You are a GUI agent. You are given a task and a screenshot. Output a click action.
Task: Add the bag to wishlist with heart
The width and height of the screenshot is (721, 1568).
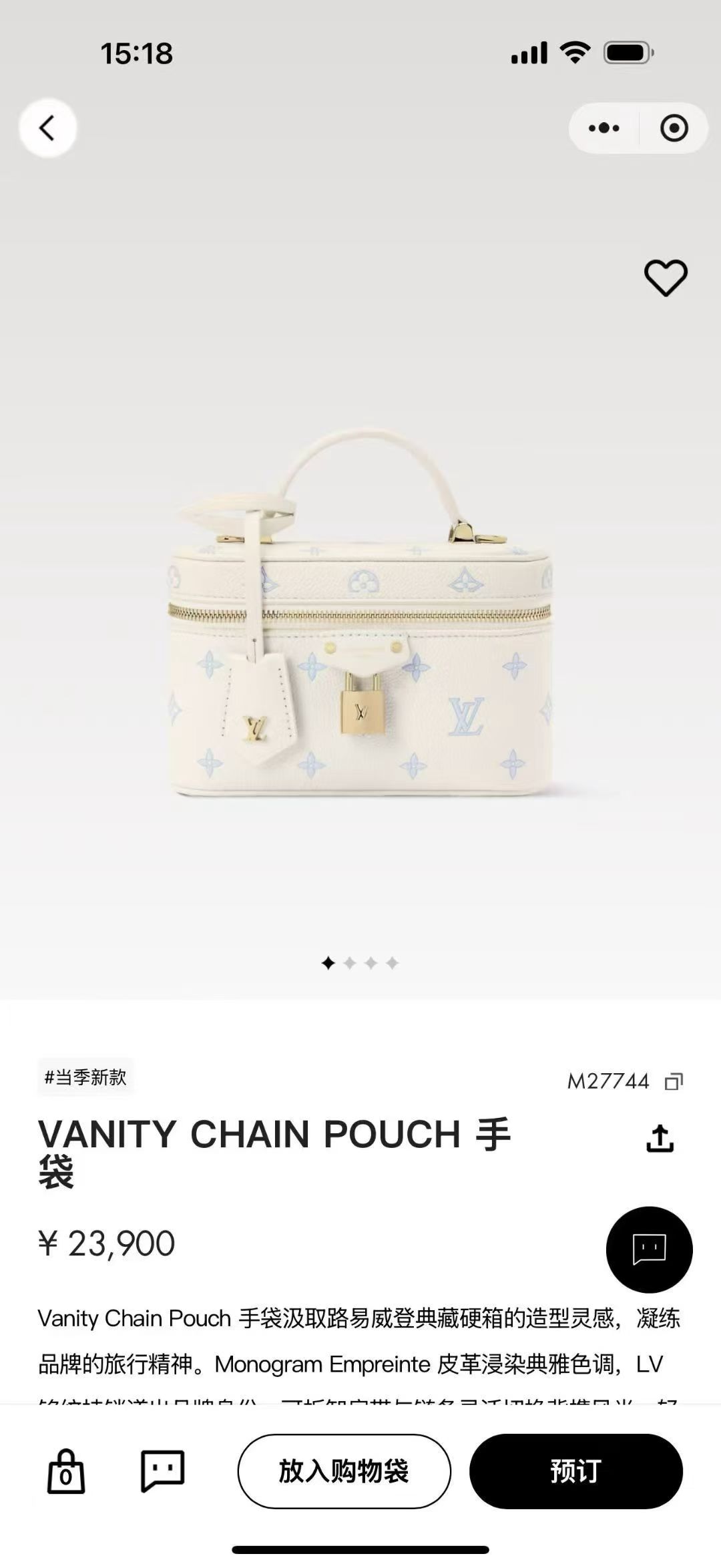(x=666, y=278)
